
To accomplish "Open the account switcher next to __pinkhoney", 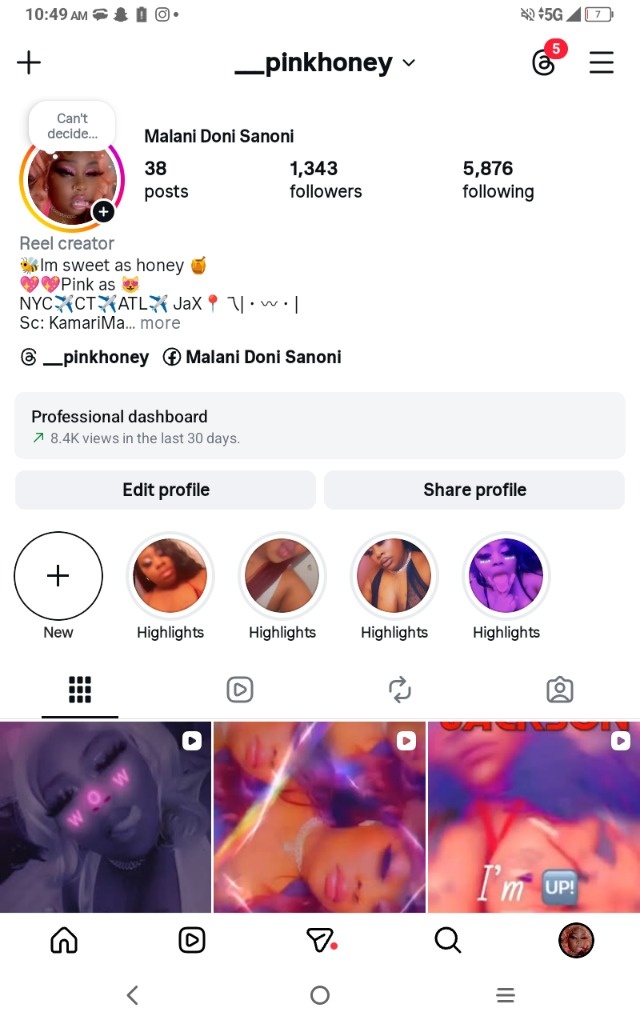I will [x=408, y=63].
